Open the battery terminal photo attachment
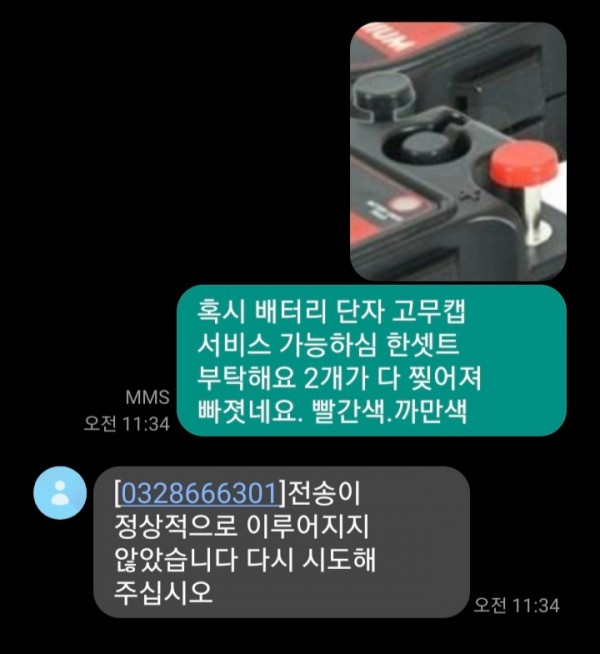Viewport: 600px width, 654px height. point(458,151)
